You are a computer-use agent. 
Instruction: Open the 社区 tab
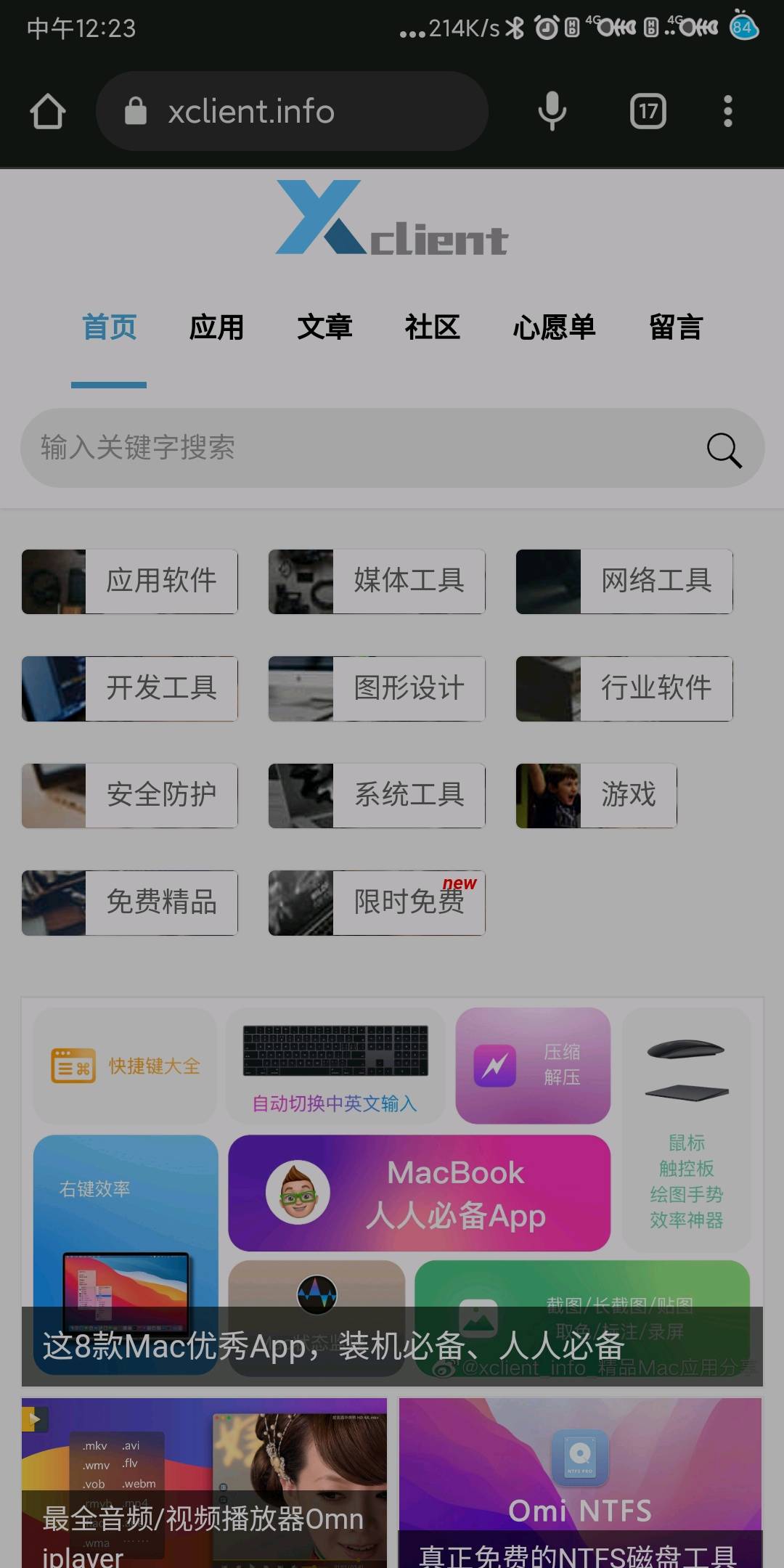(432, 327)
